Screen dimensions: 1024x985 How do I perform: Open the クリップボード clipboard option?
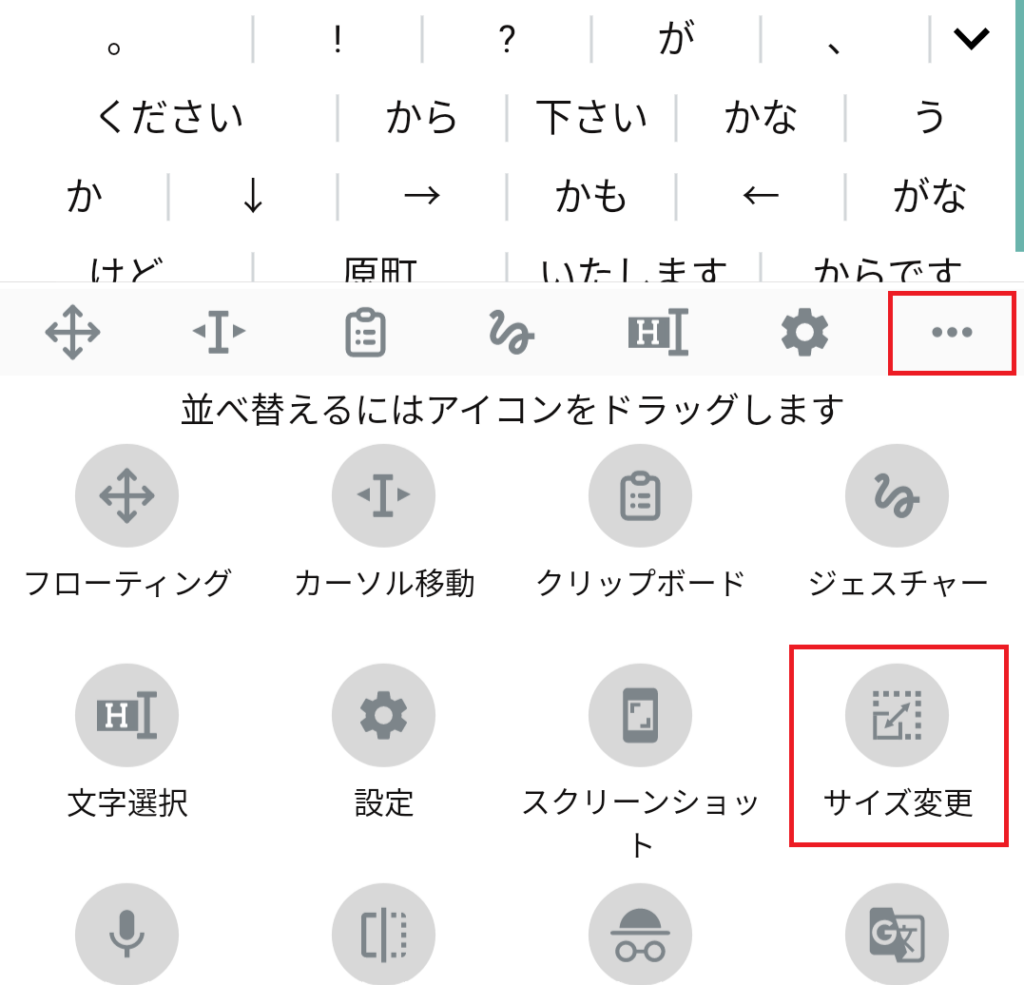click(640, 497)
